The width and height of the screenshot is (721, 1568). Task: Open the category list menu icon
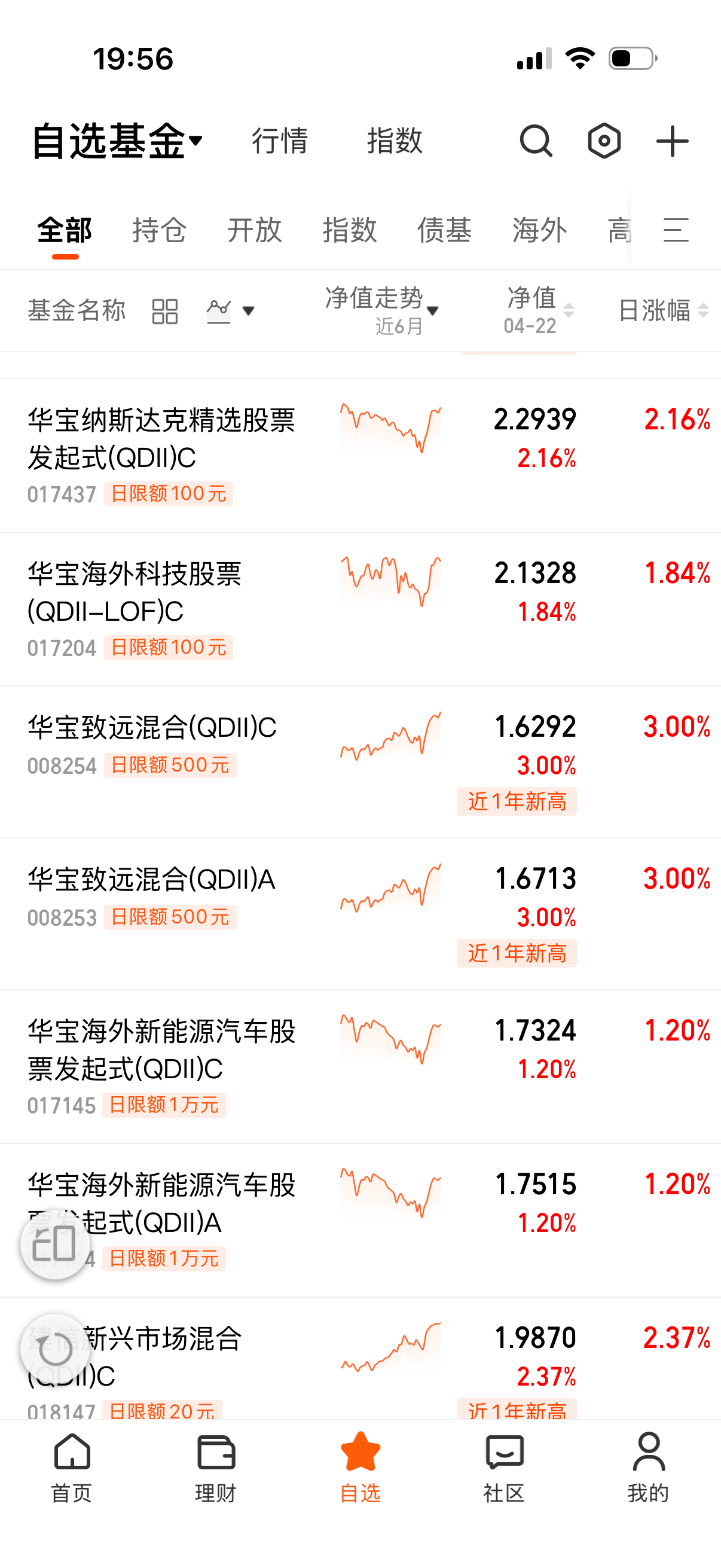click(676, 230)
